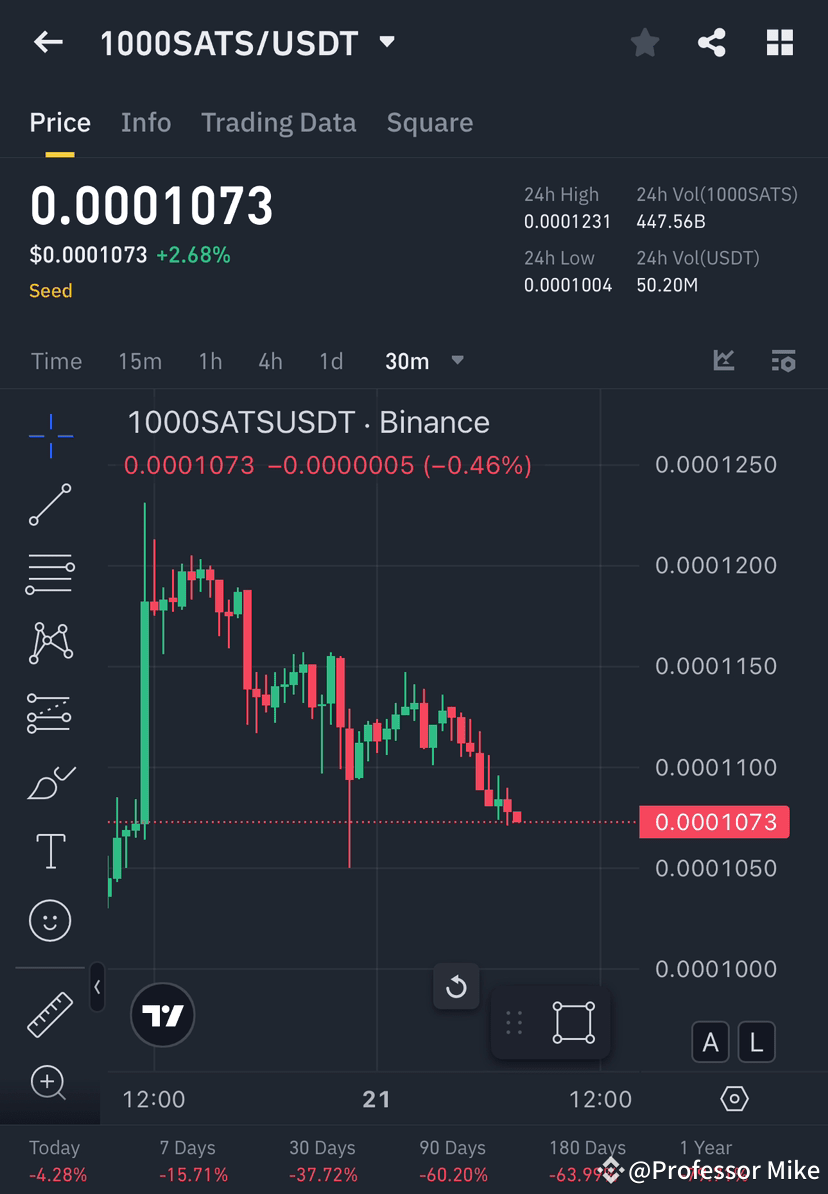Open the horizontal lines tool
Screen dimensions: 828x1194
click(50, 574)
